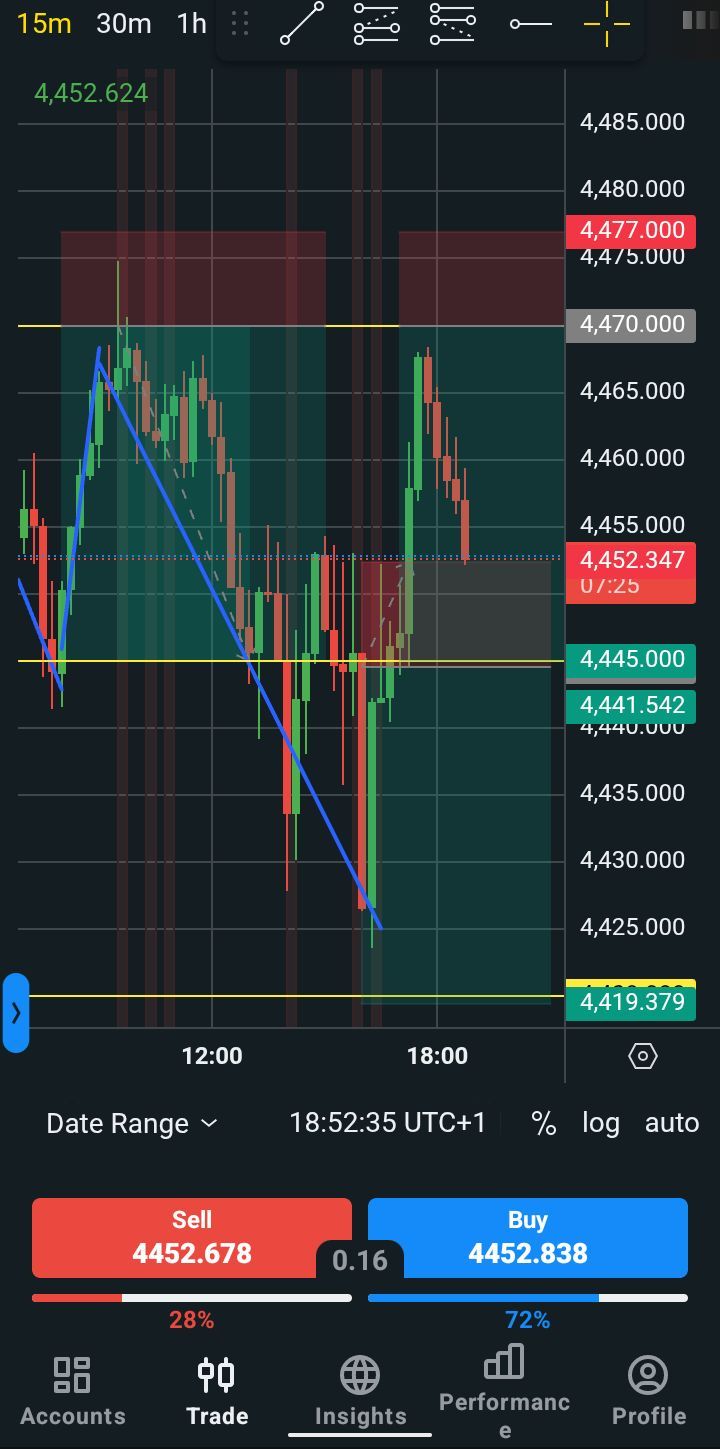This screenshot has width=720, height=1449.
Task: Switch chart to 30m timeframe
Action: [123, 23]
